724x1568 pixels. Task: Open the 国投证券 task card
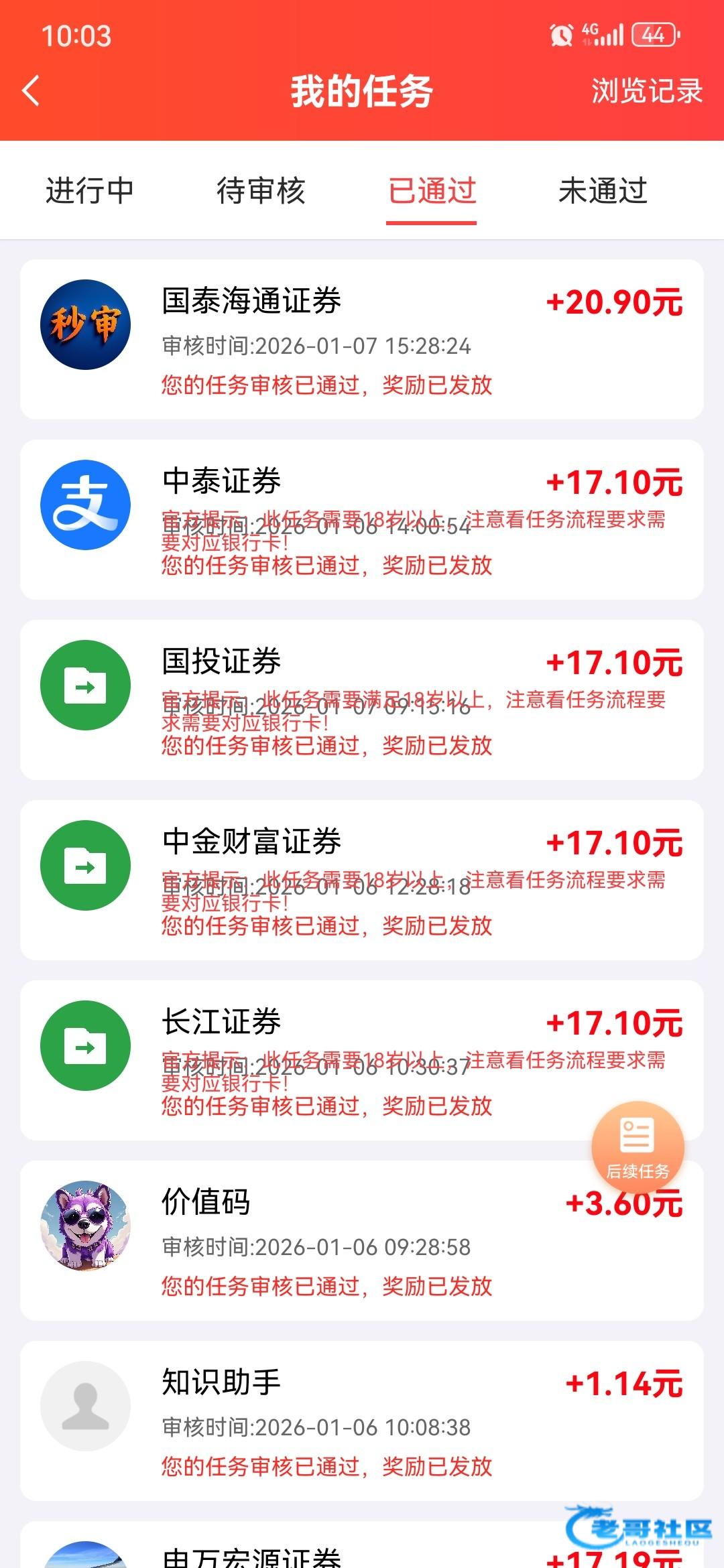[362, 700]
